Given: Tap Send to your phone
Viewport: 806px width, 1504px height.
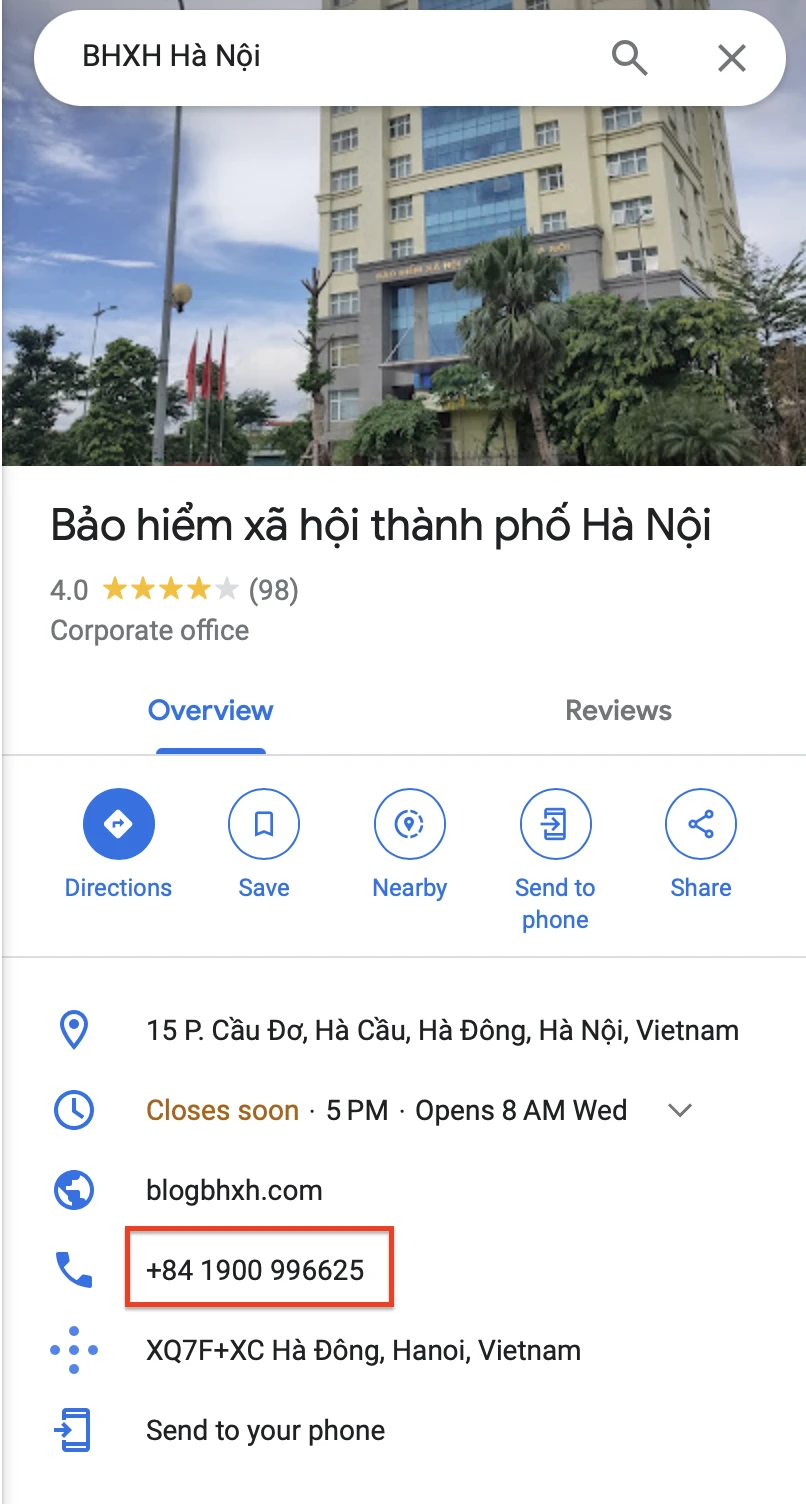Looking at the screenshot, I should (x=264, y=1429).
